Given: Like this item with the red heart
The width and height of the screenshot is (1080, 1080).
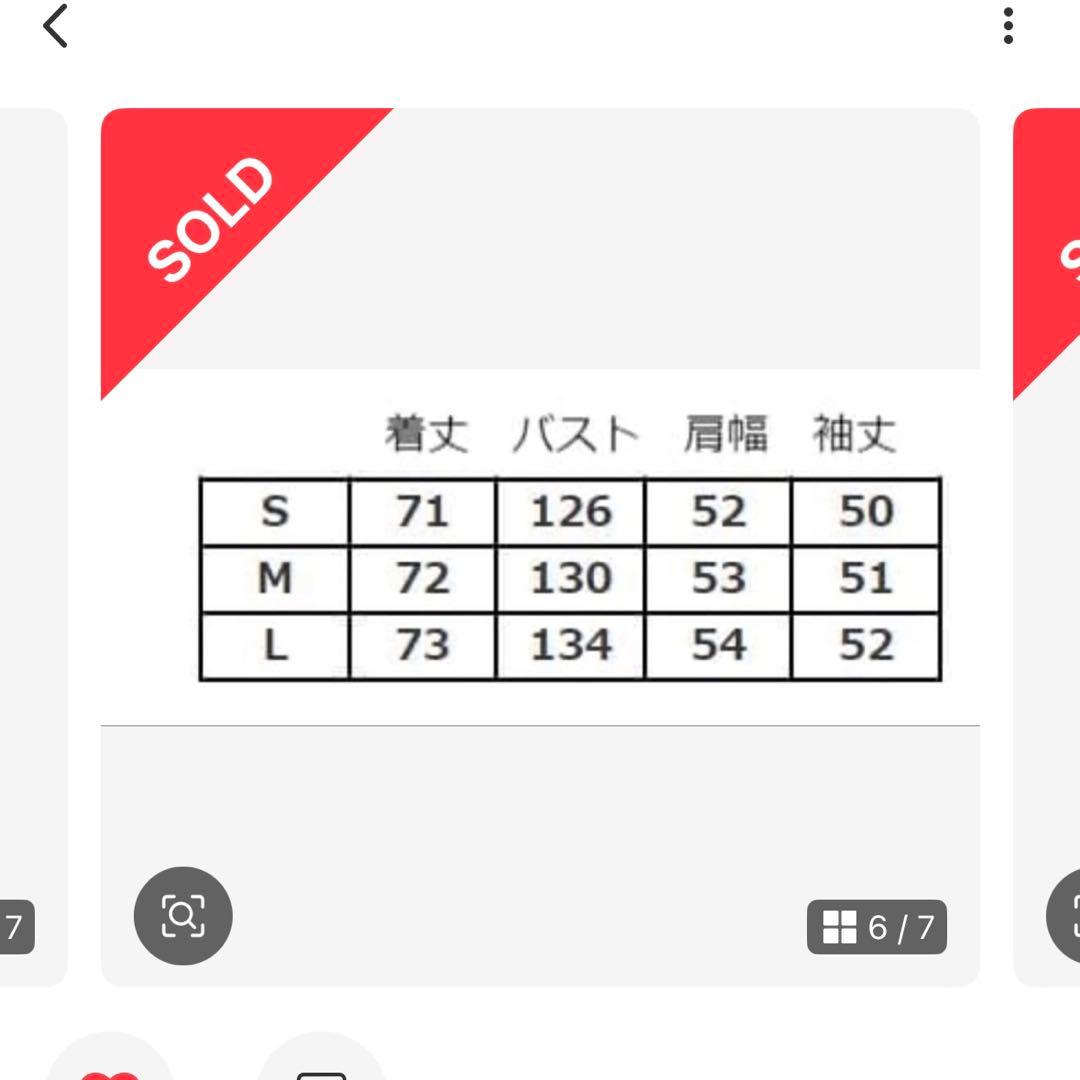Looking at the screenshot, I should coord(110,1065).
